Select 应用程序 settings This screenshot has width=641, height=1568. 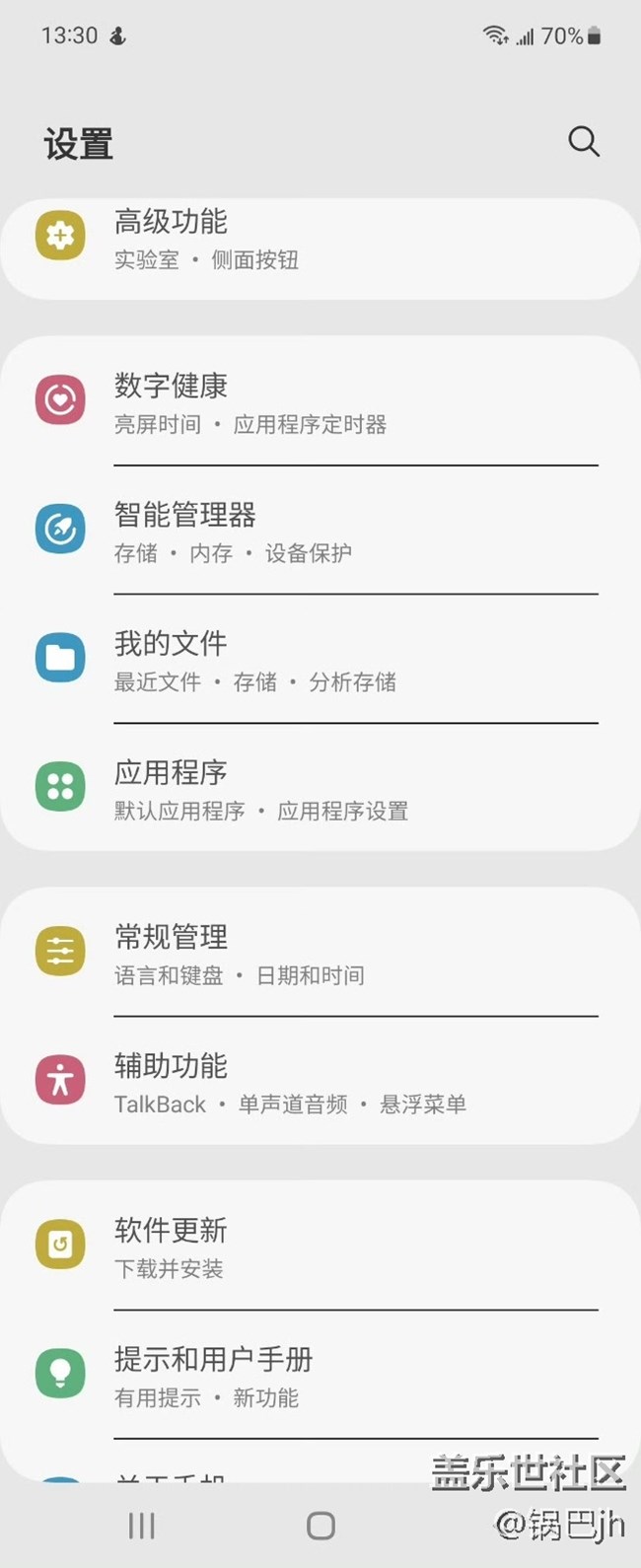(x=320, y=789)
